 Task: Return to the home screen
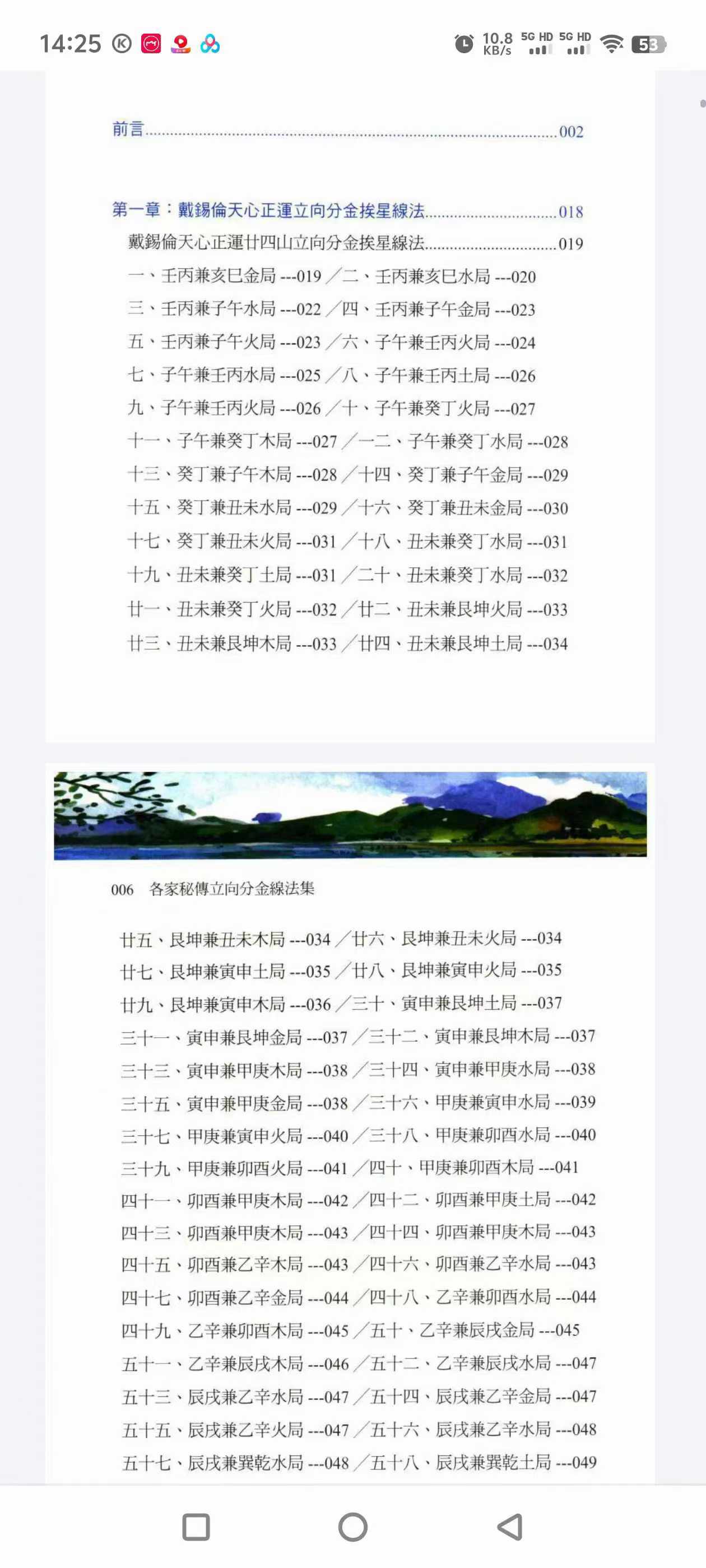352,1527
